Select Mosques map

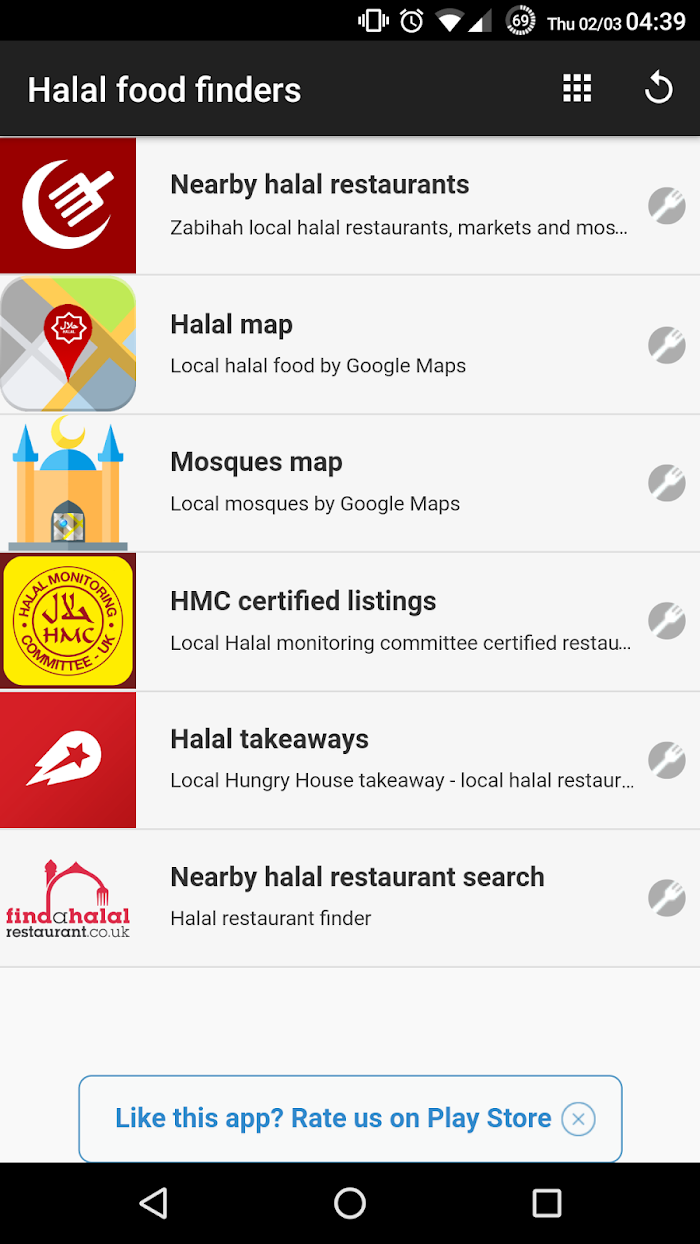pos(350,483)
